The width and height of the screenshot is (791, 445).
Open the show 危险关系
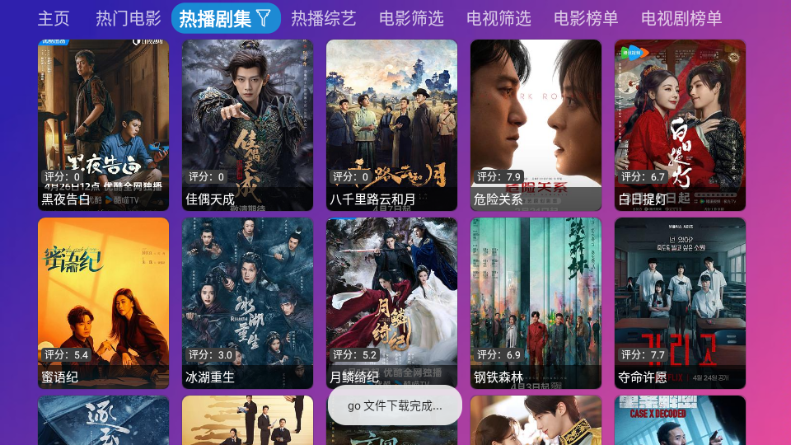click(x=536, y=125)
